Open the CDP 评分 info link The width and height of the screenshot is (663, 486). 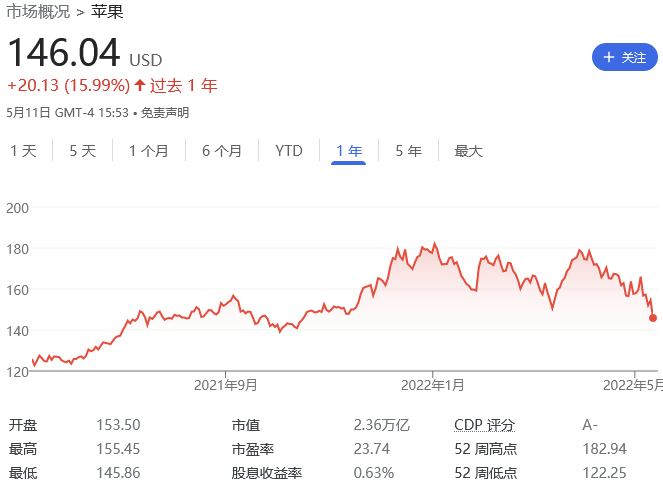coord(484,424)
